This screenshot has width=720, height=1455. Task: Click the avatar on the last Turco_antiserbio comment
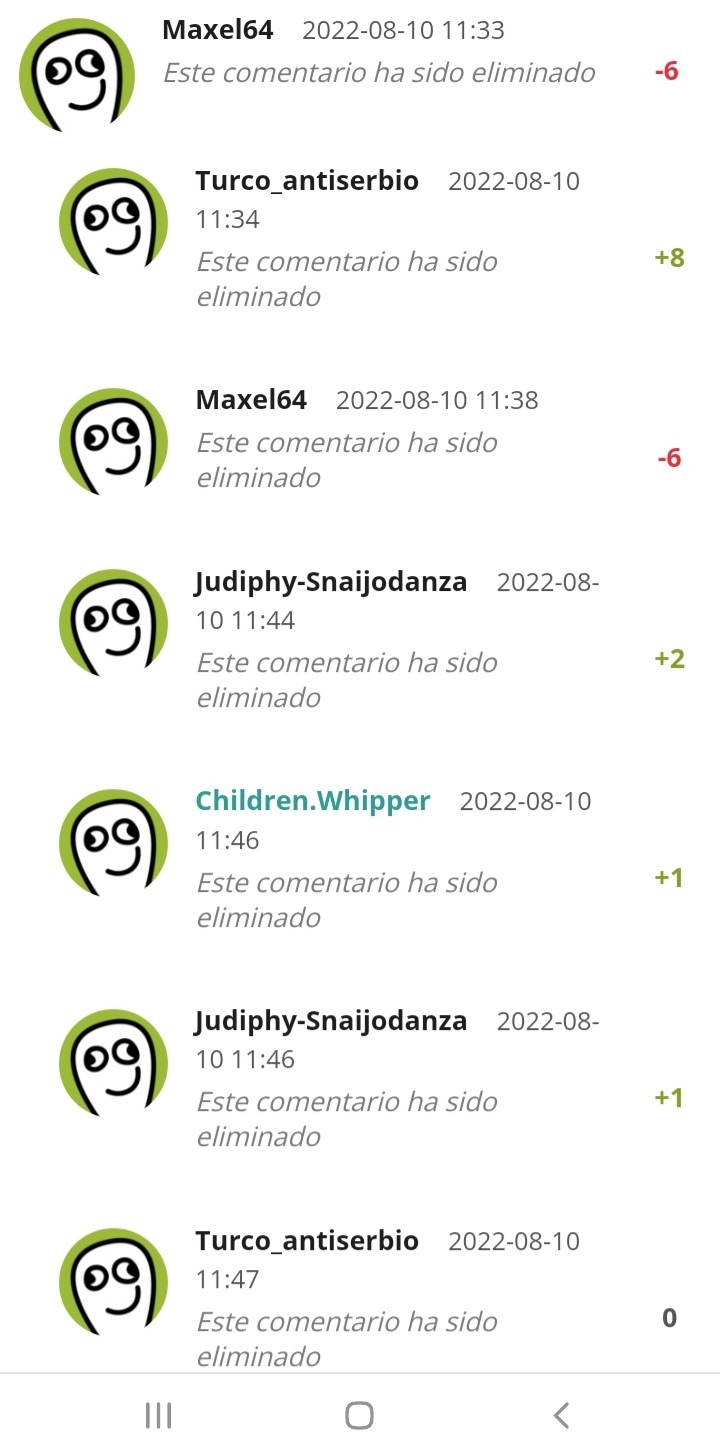coord(112,1281)
